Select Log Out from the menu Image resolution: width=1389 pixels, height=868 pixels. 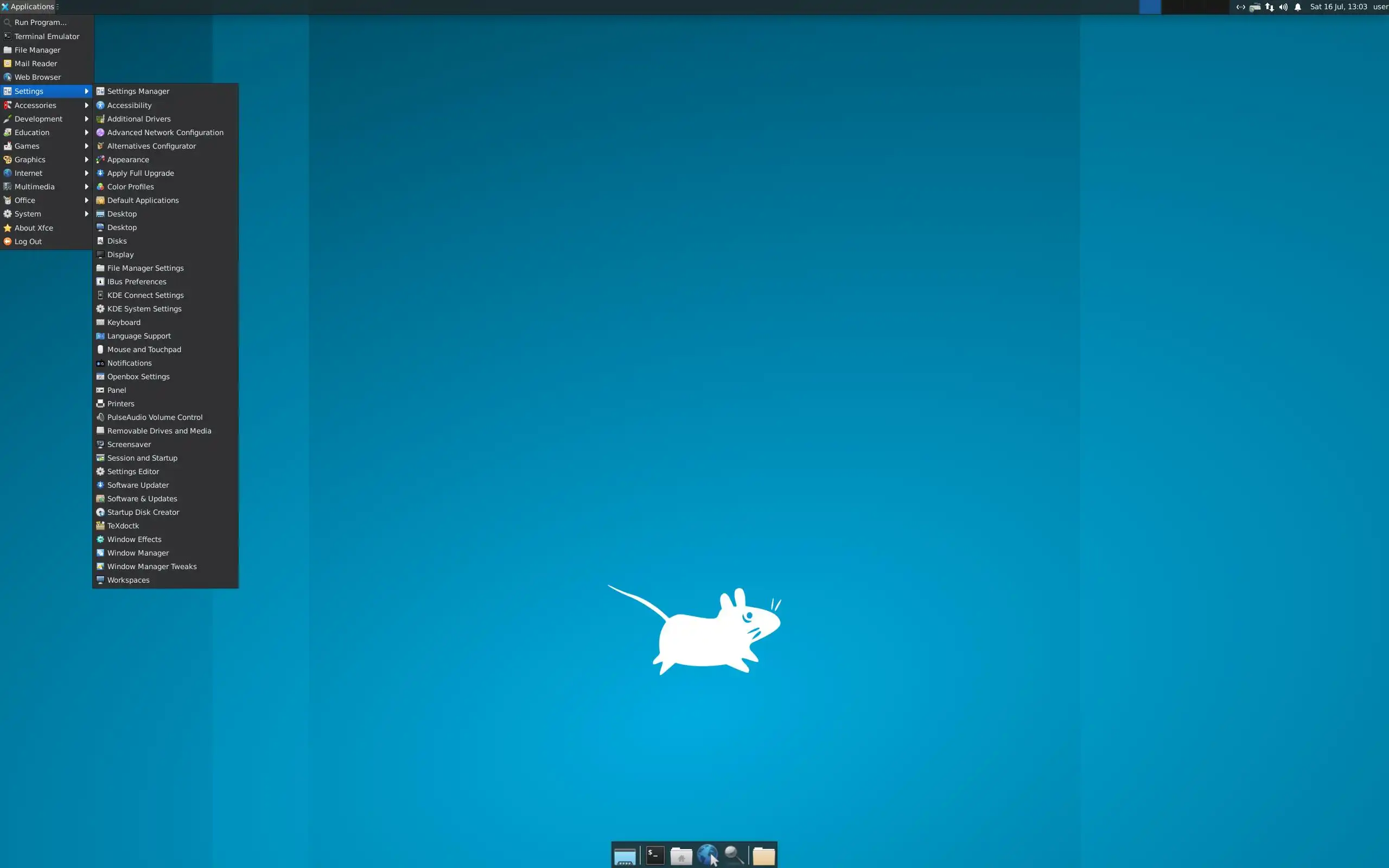pyautogui.click(x=28, y=241)
